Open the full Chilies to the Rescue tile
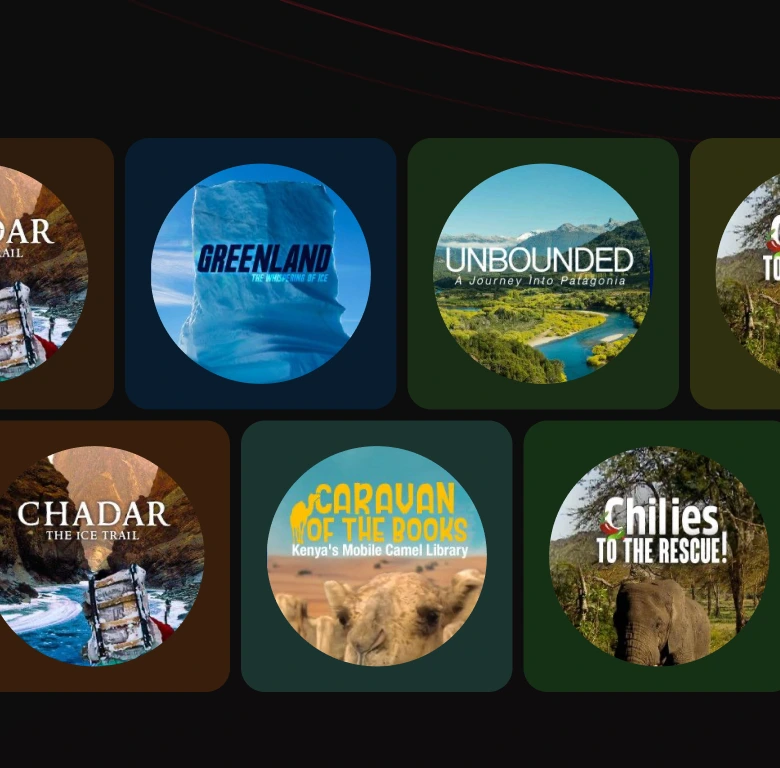The width and height of the screenshot is (780, 768). (x=658, y=555)
